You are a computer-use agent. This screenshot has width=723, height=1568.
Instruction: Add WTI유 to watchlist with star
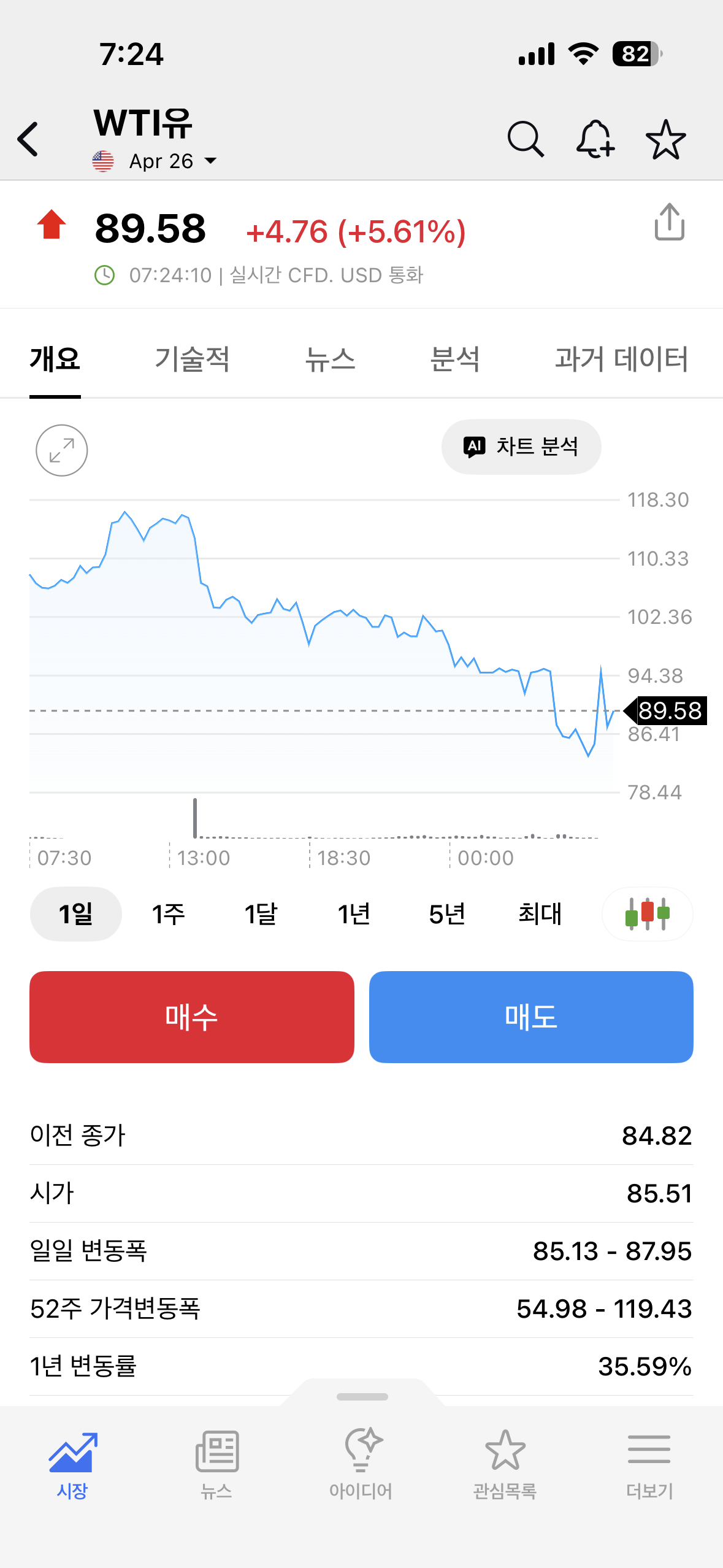[665, 139]
